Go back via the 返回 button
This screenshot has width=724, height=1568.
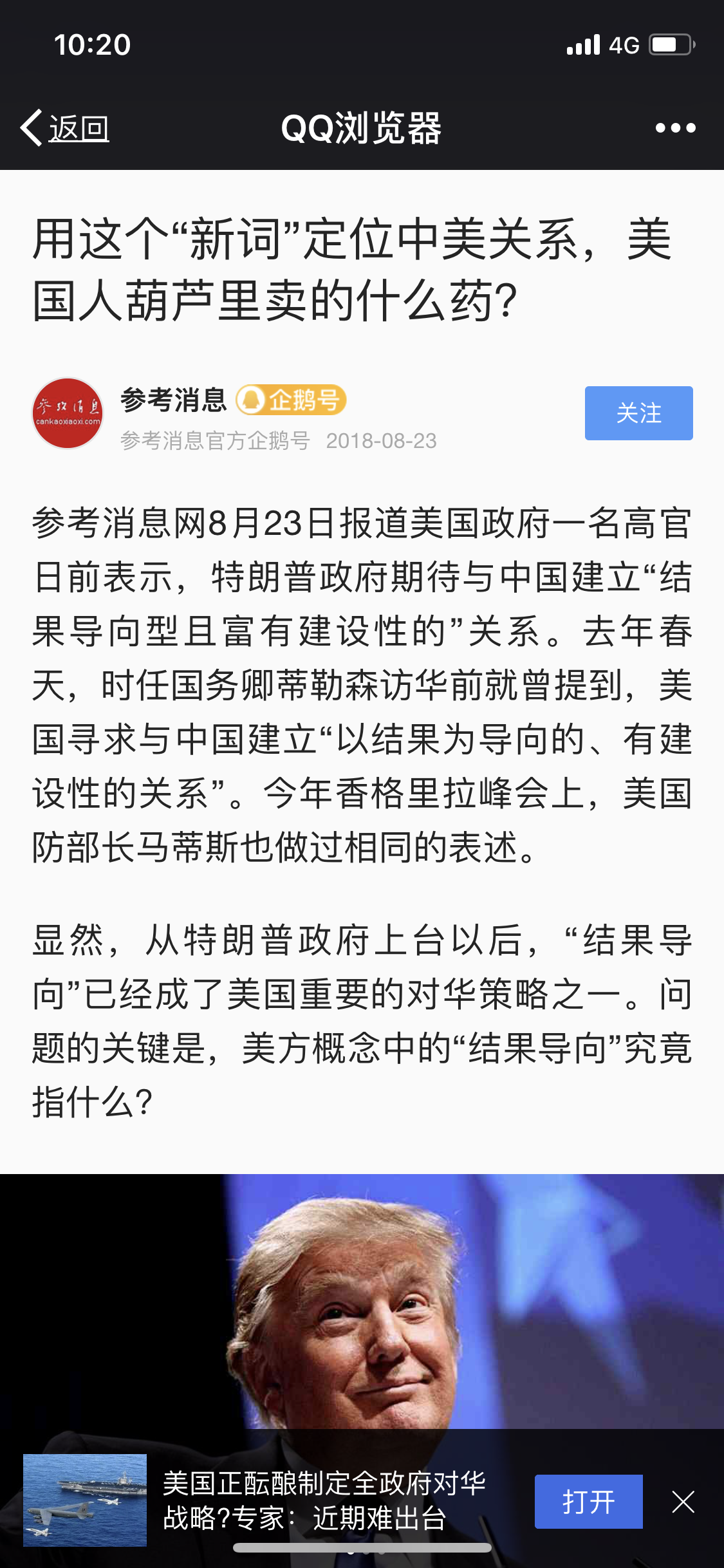click(65, 128)
